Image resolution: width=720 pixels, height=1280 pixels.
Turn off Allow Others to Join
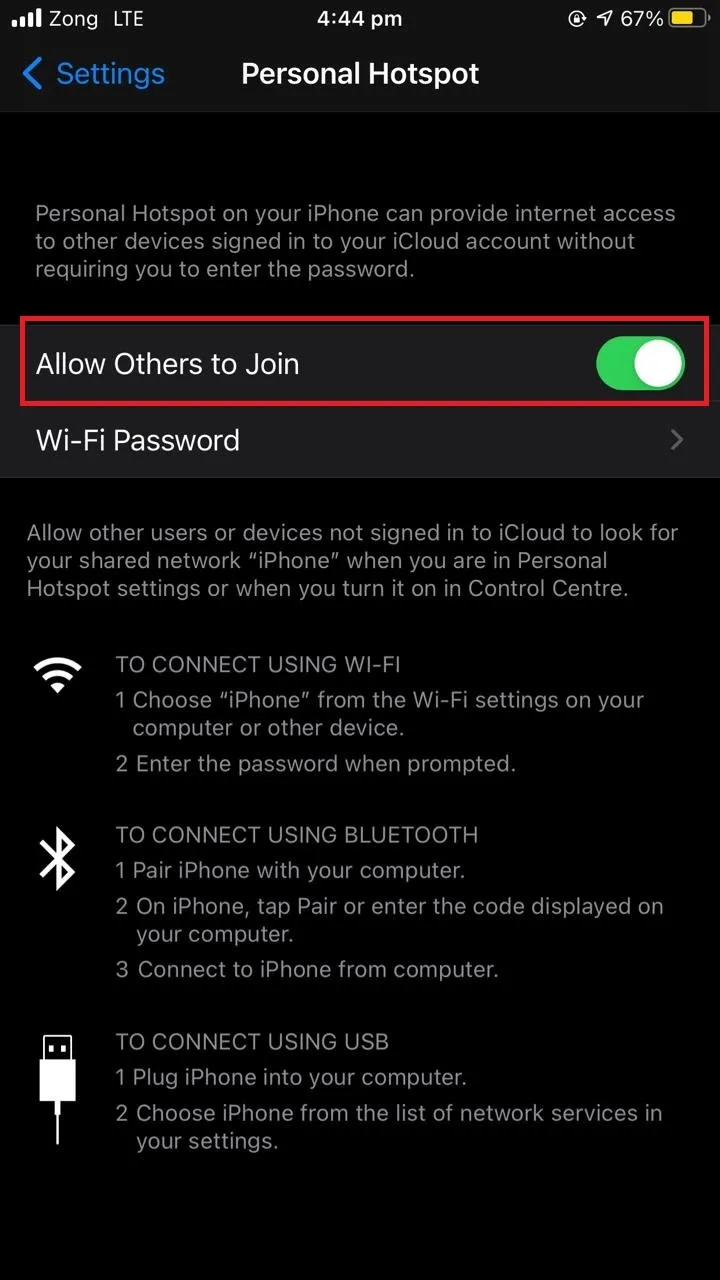click(x=640, y=362)
